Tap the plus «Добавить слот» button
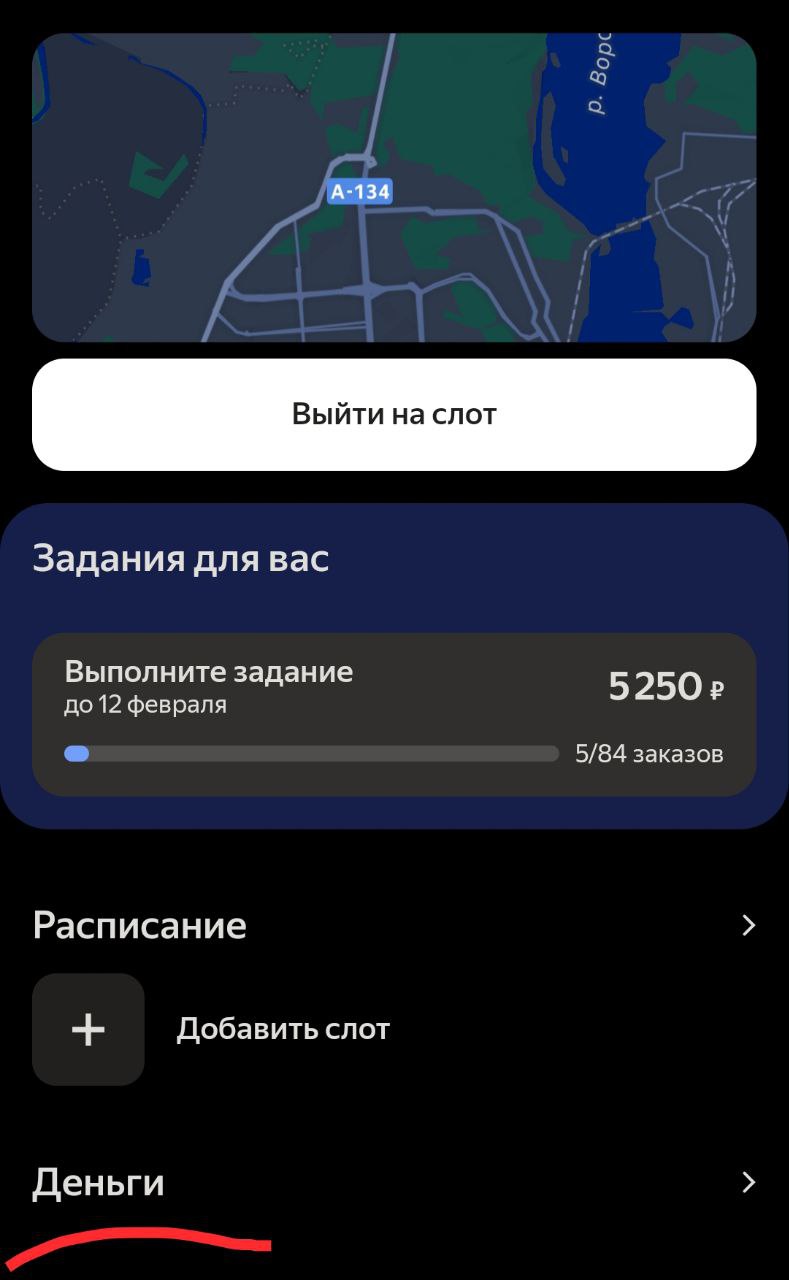This screenshot has height=1280, width=789. (88, 1029)
